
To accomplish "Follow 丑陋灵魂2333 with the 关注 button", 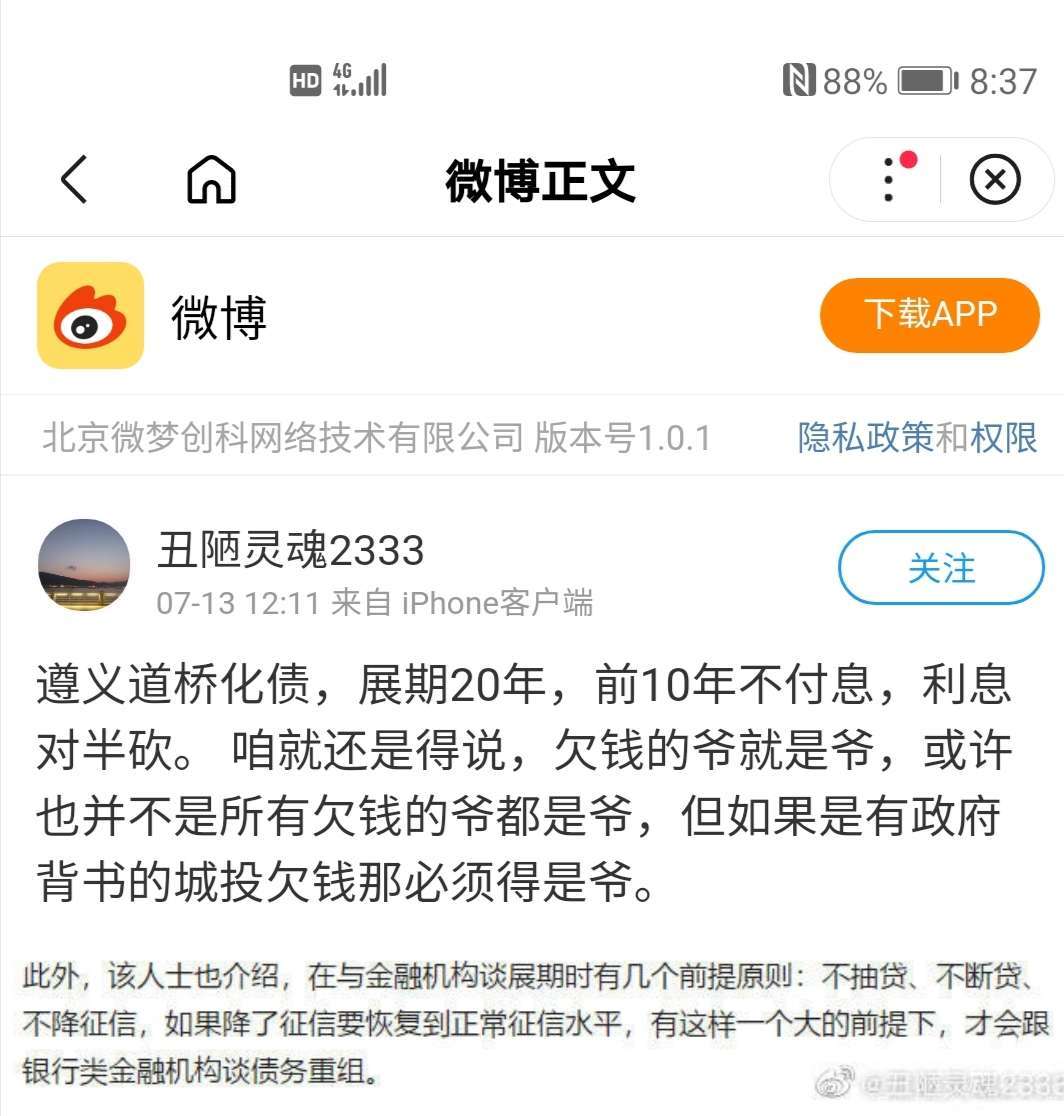I will pos(940,568).
